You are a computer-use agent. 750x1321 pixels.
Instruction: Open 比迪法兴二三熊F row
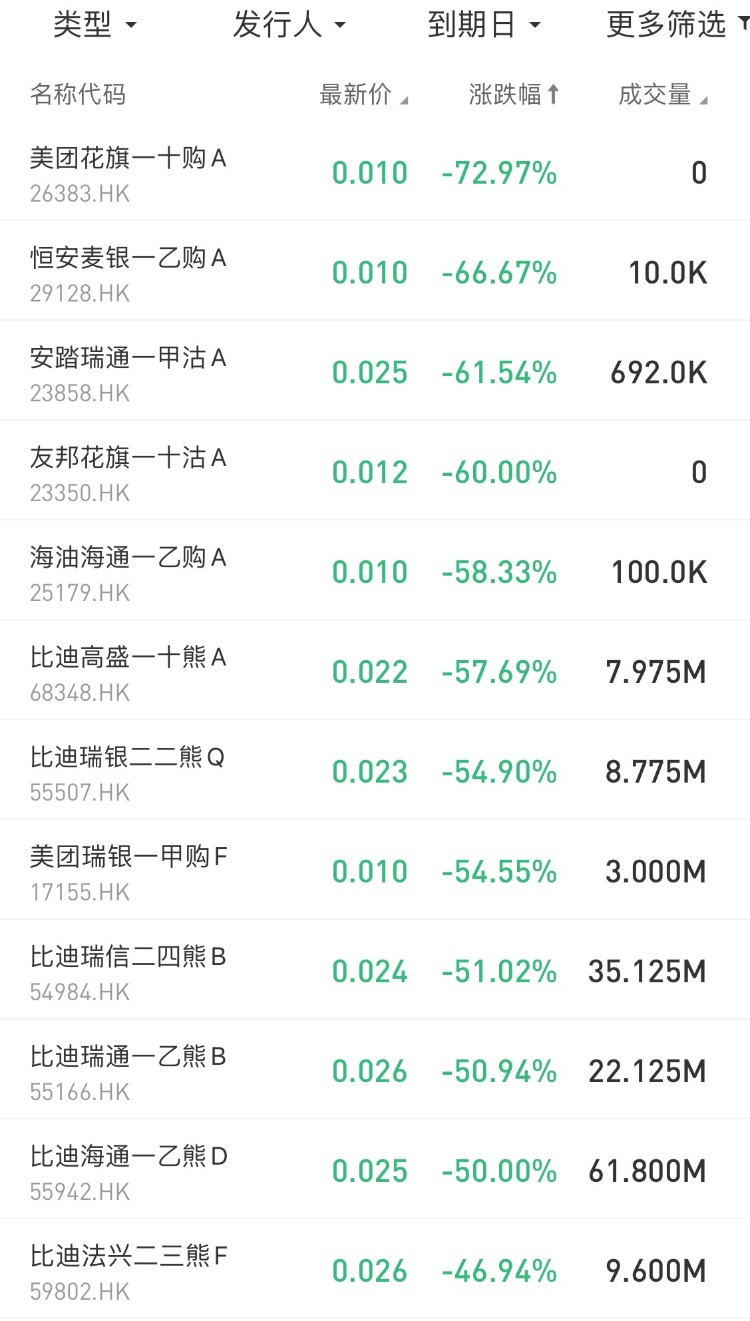point(375,1270)
